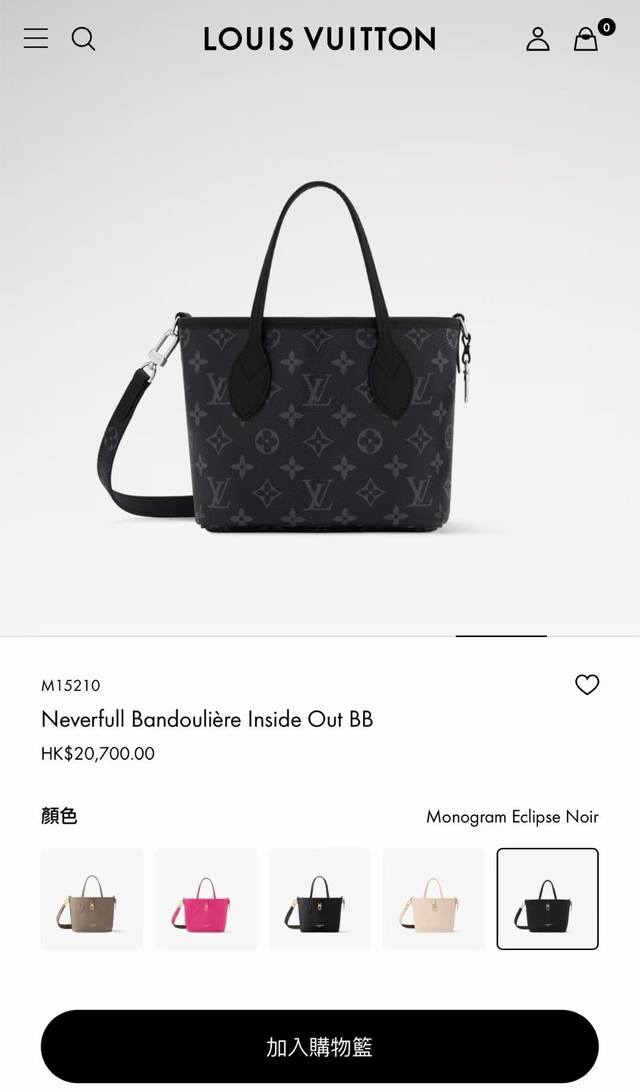Viewport: 640px width, 1090px height.
Task: Add this bag to the wishlist heart
Action: click(587, 685)
